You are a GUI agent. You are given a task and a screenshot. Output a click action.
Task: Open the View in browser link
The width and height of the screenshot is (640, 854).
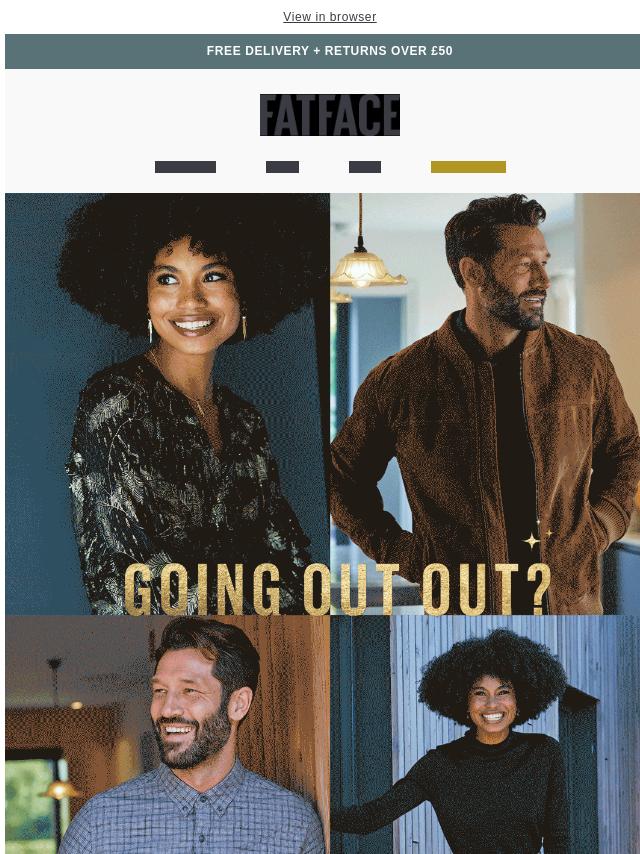pyautogui.click(x=329, y=17)
